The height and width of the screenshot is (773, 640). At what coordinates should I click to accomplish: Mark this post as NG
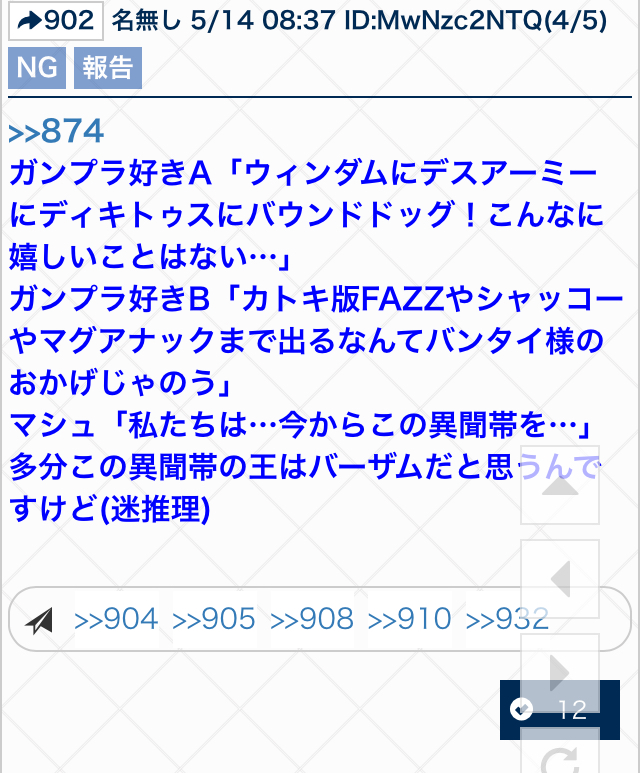coord(37,68)
